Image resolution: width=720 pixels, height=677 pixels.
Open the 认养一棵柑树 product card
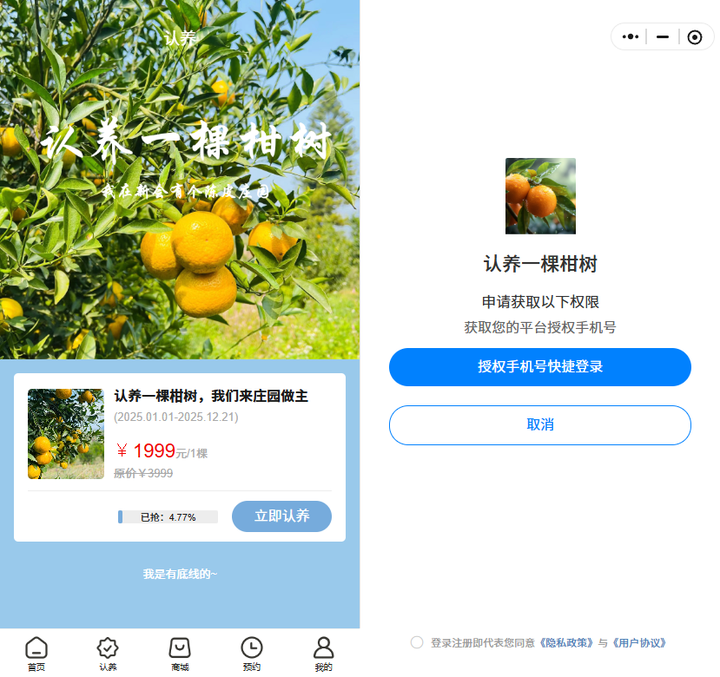pyautogui.click(x=210, y=397)
